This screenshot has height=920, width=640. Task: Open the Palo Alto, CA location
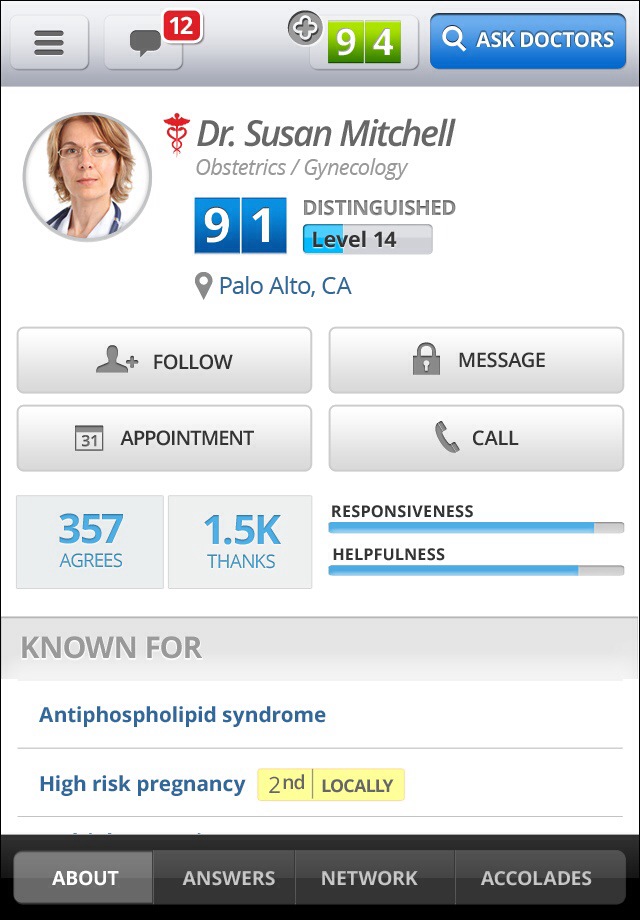pos(284,287)
